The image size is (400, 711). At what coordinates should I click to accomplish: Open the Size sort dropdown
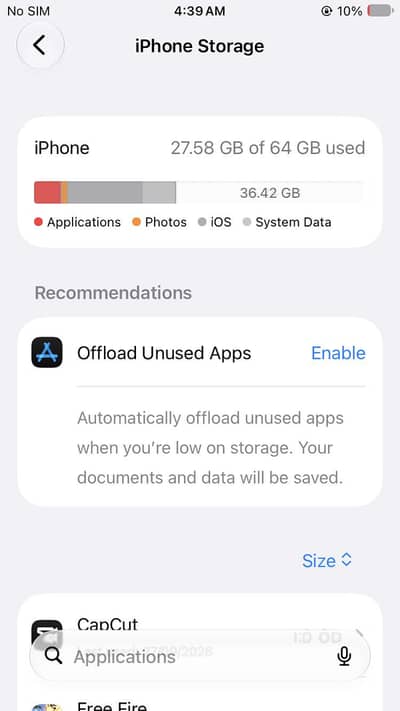327,560
